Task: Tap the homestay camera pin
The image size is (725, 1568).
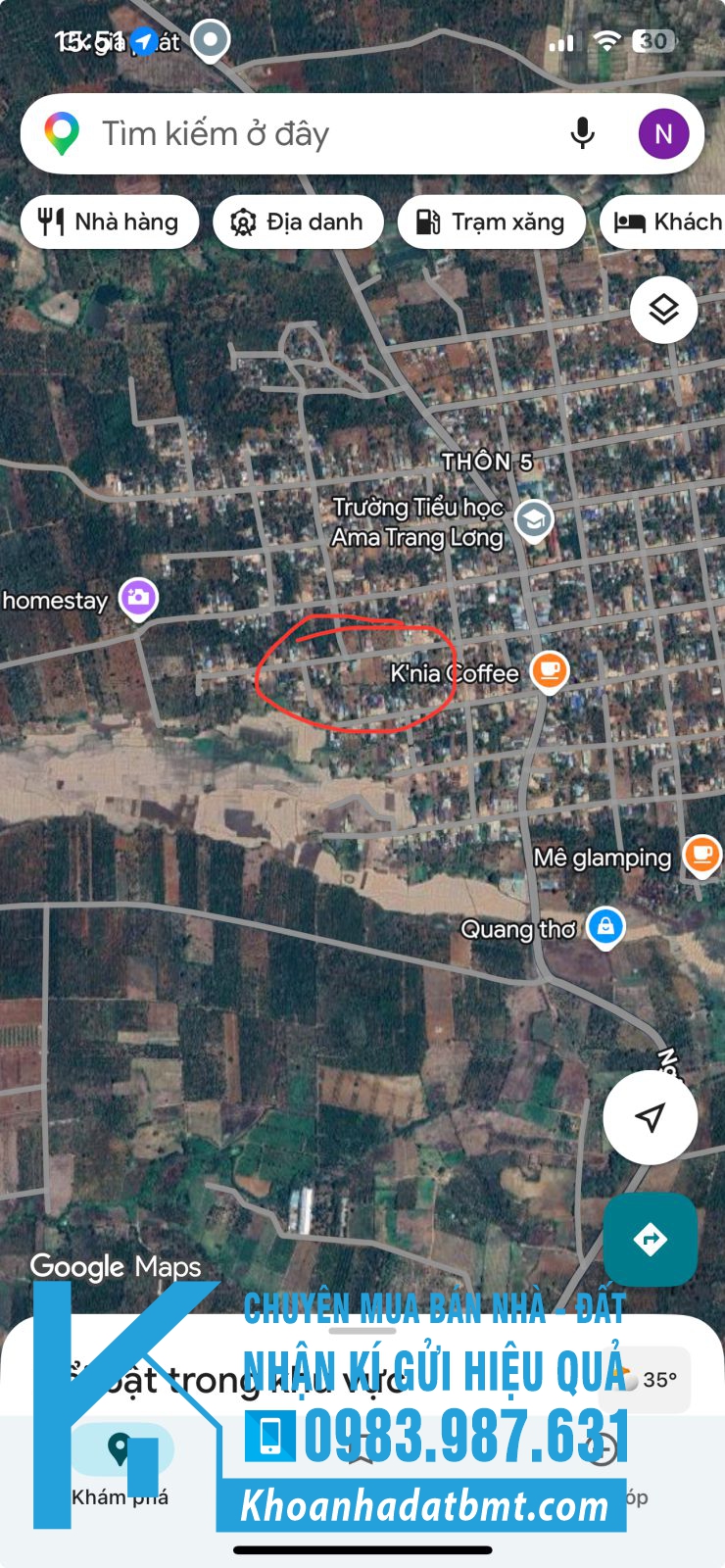Action: (138, 598)
